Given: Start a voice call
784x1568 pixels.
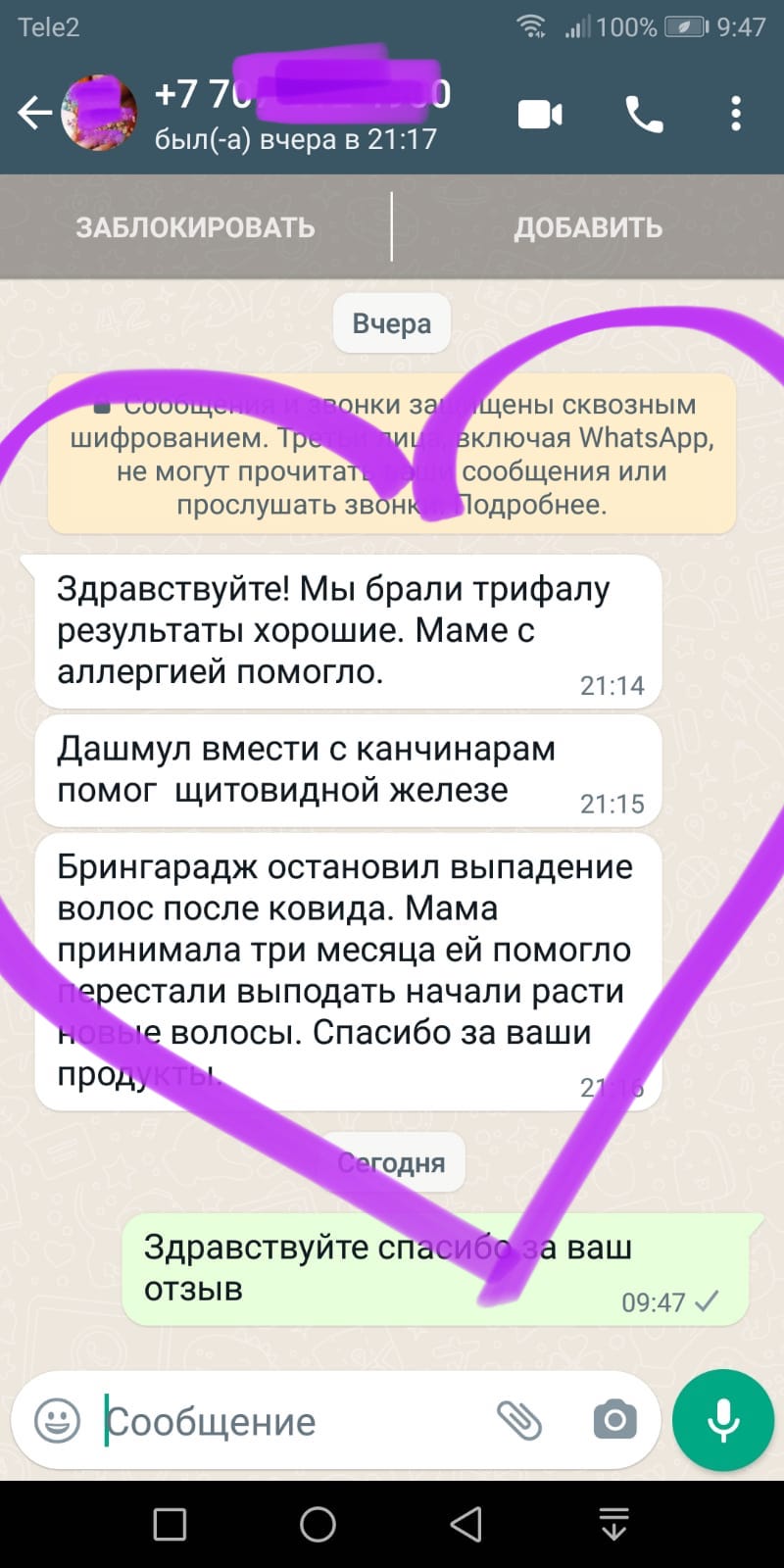Looking at the screenshot, I should pos(644,115).
